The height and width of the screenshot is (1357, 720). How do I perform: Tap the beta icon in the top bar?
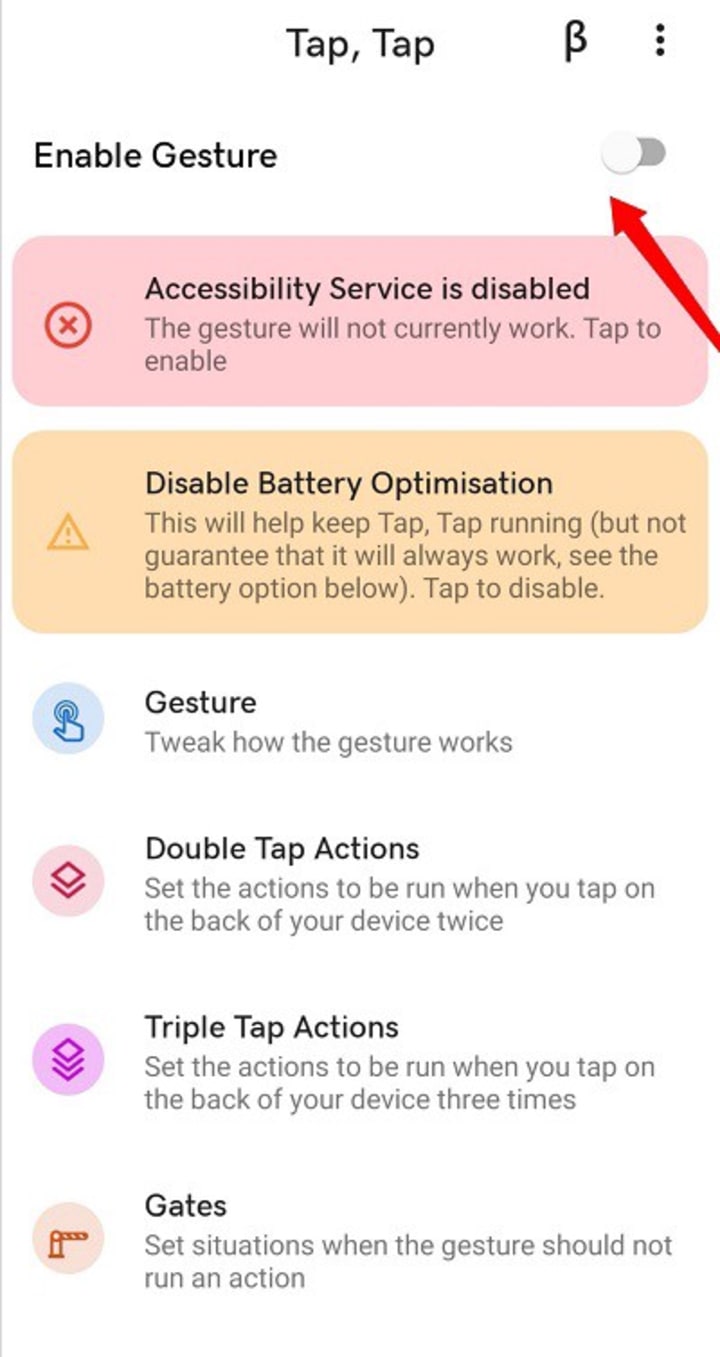[x=574, y=41]
